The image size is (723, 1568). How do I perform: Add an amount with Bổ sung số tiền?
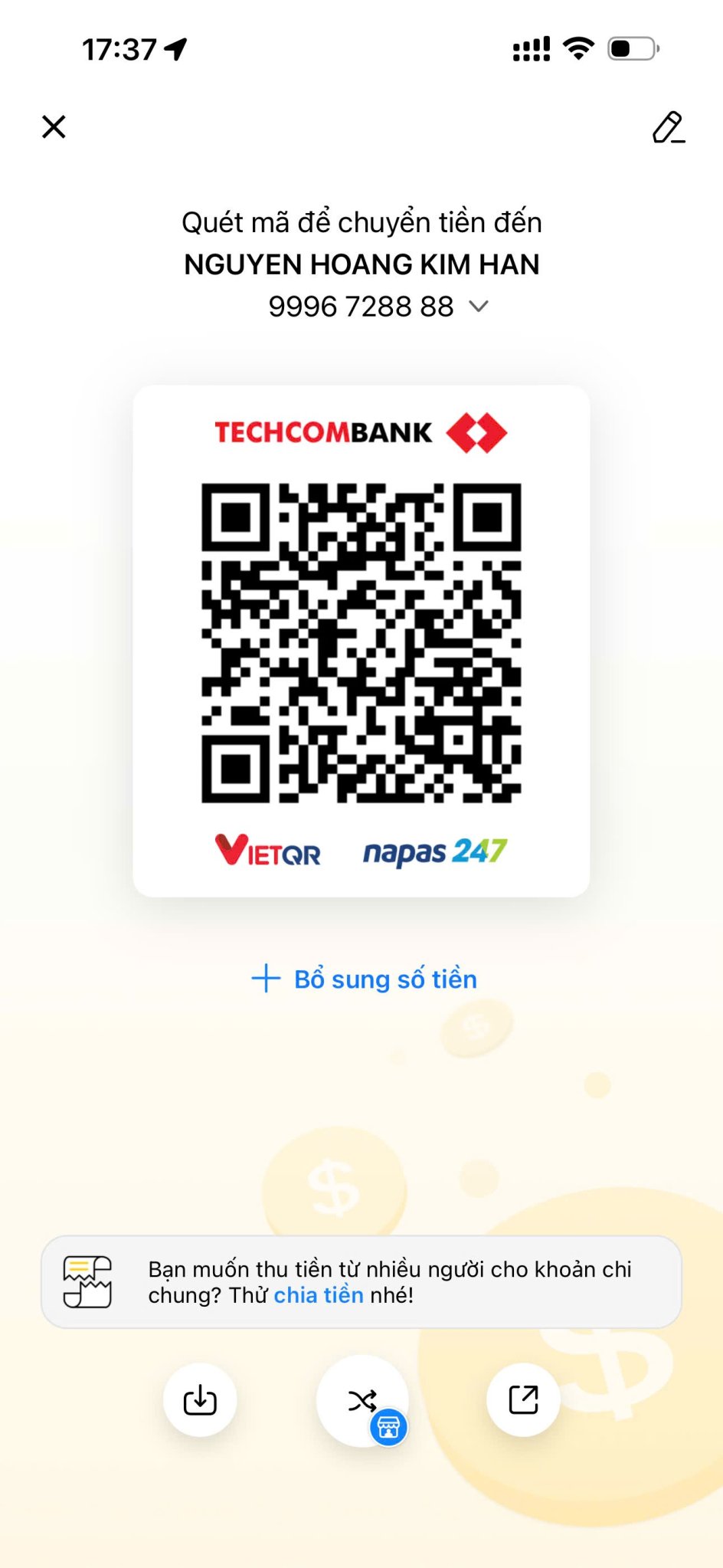coord(365,979)
